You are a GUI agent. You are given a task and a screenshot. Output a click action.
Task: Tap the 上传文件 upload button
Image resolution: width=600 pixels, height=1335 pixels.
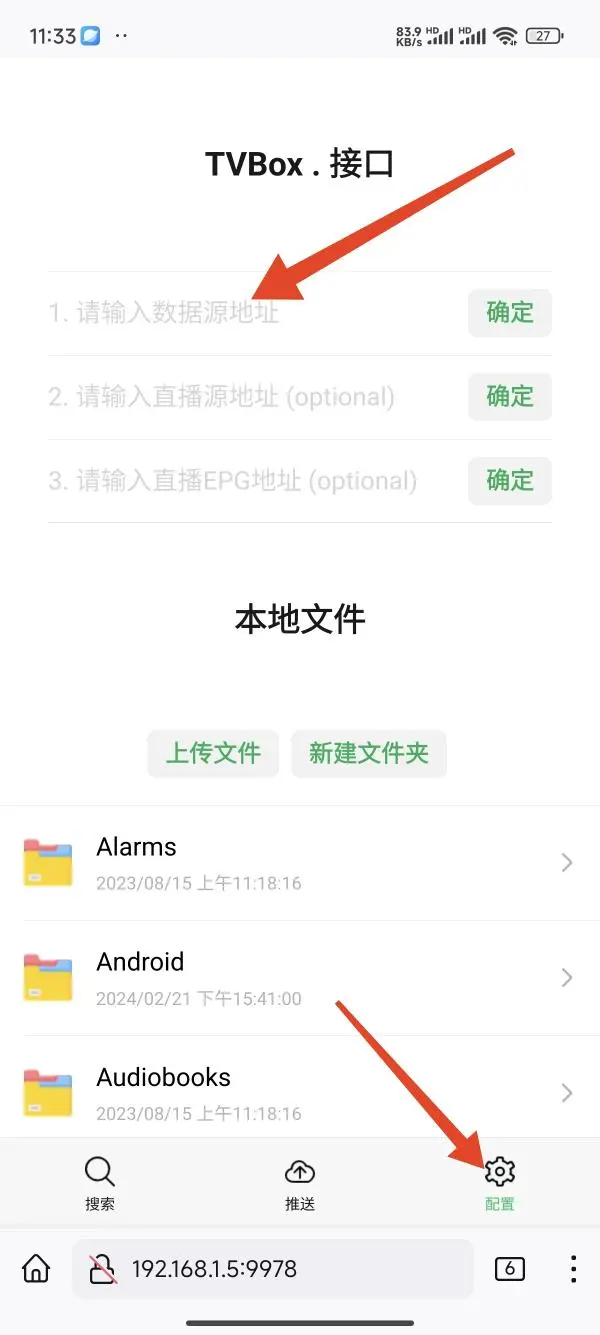[x=213, y=753]
